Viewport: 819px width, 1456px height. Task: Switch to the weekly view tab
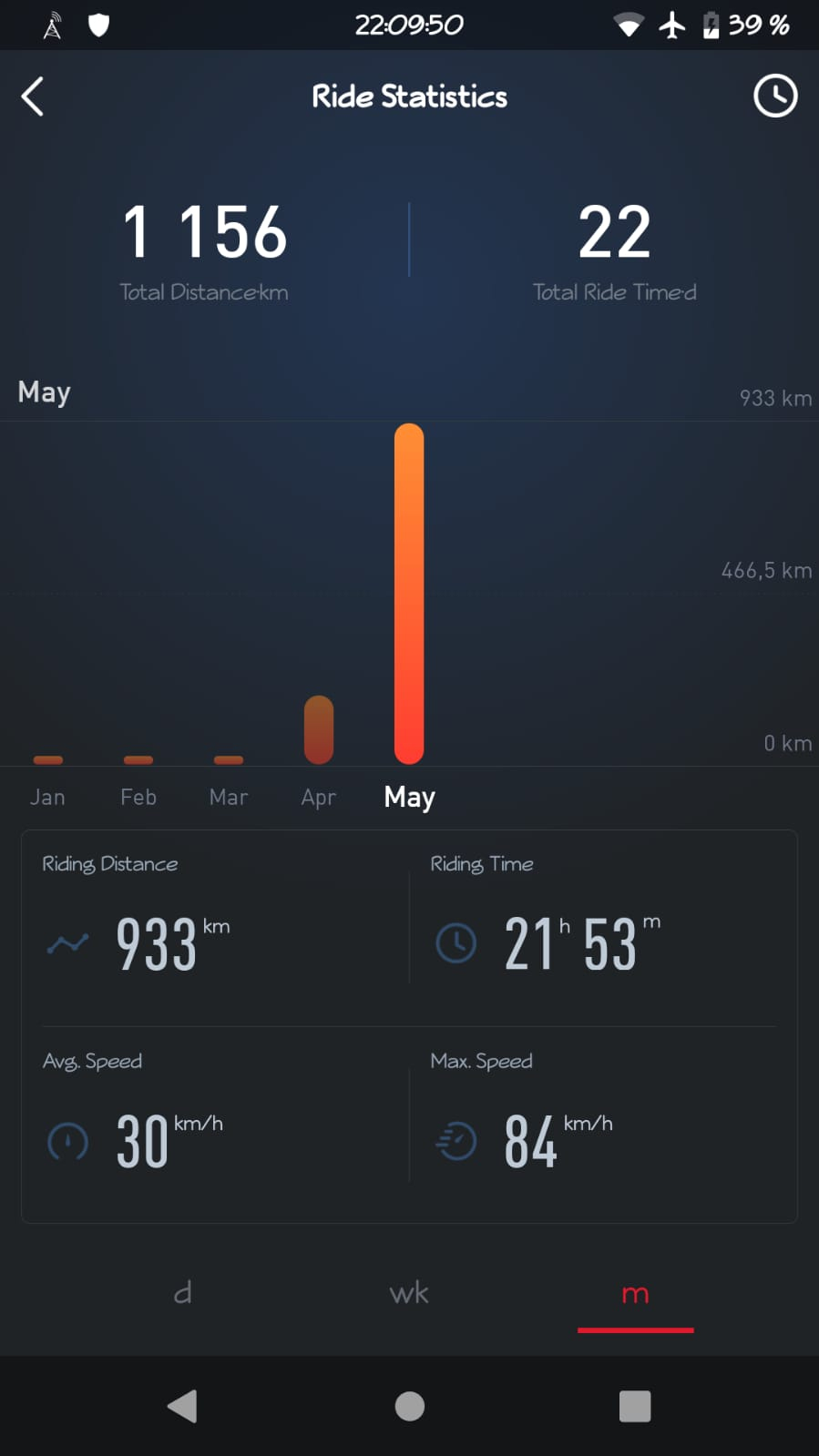[x=409, y=1293]
